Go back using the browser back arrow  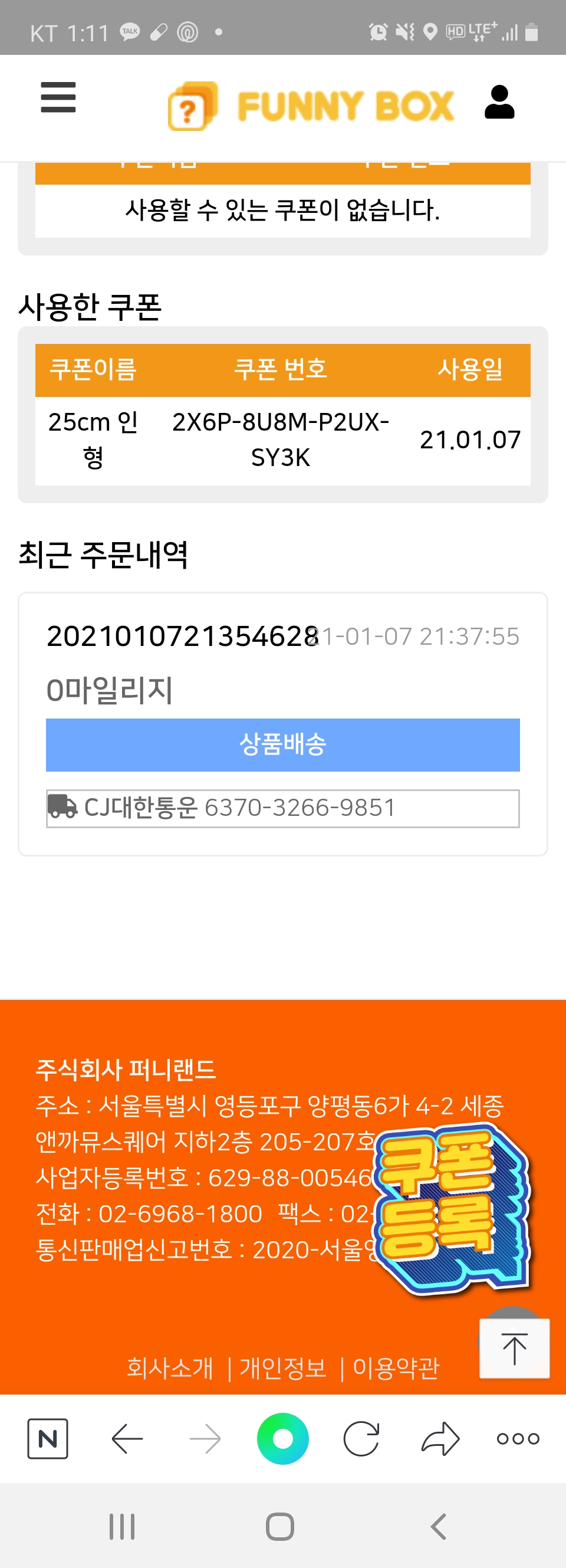click(127, 1439)
